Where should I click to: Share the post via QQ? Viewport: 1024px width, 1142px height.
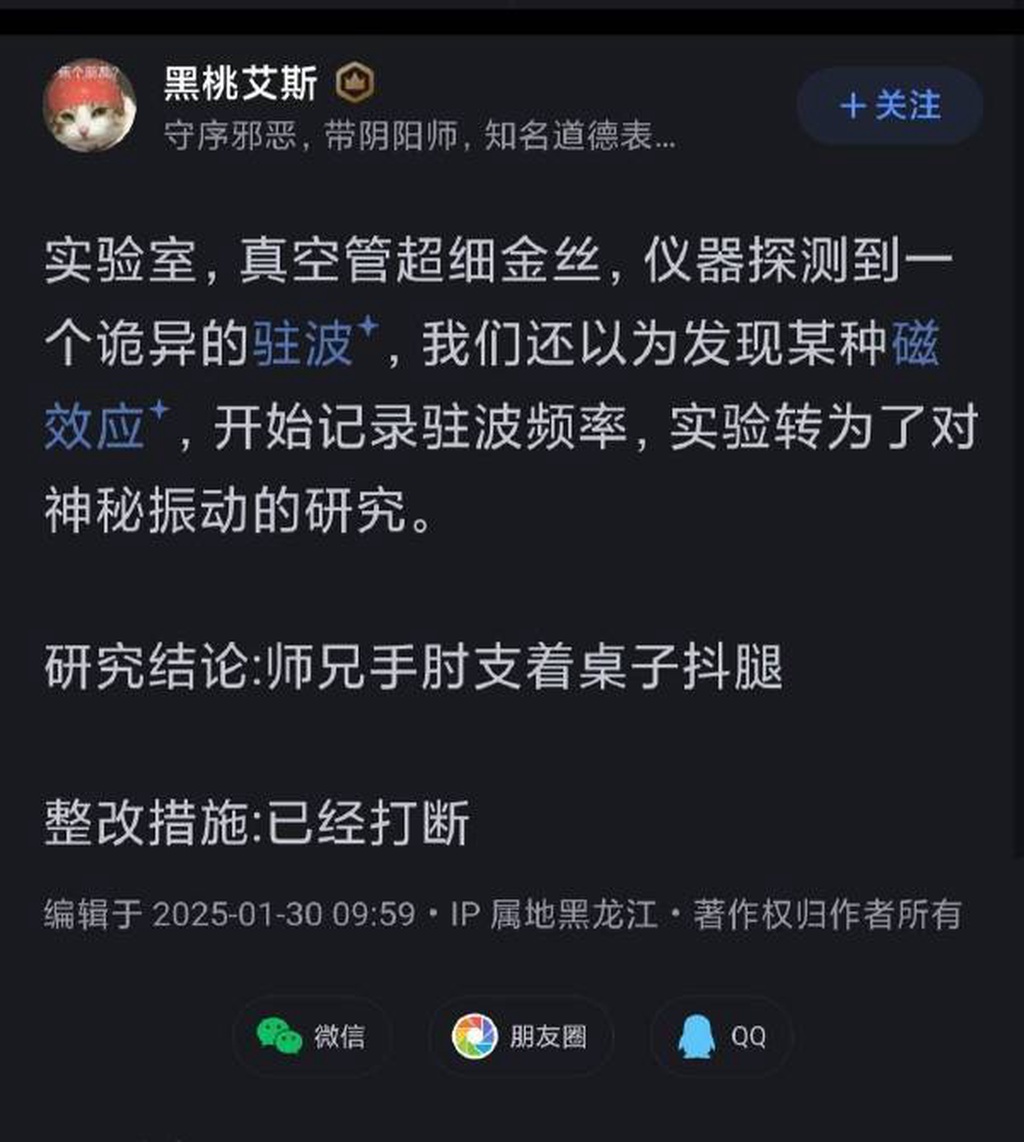[x=722, y=1036]
